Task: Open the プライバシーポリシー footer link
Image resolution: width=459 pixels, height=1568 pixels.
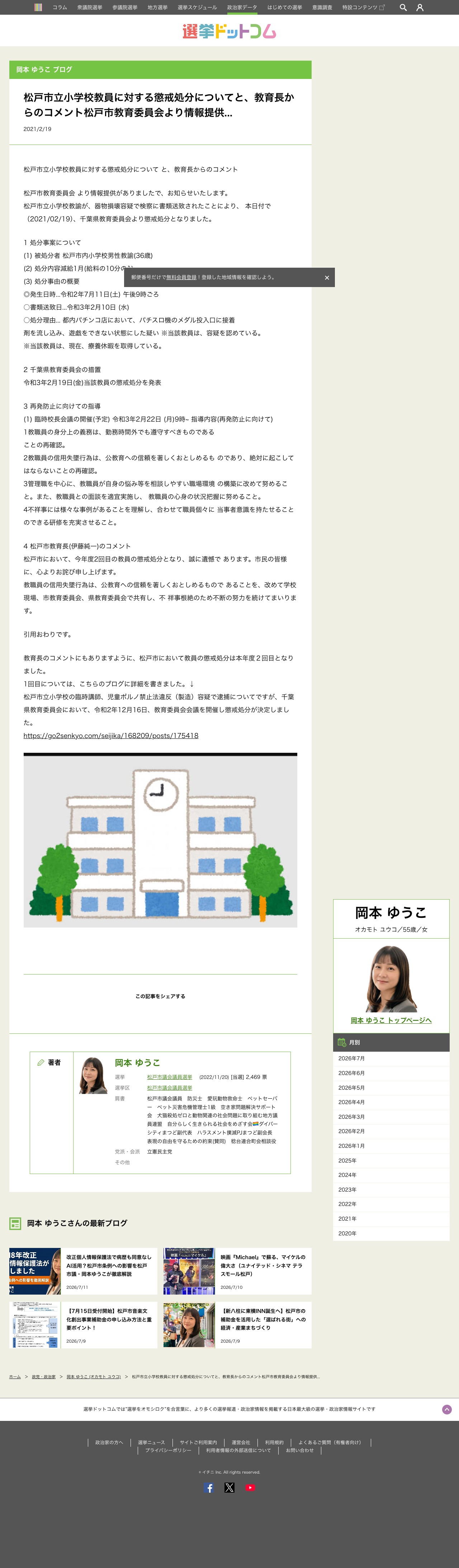Action: pyautogui.click(x=168, y=1450)
